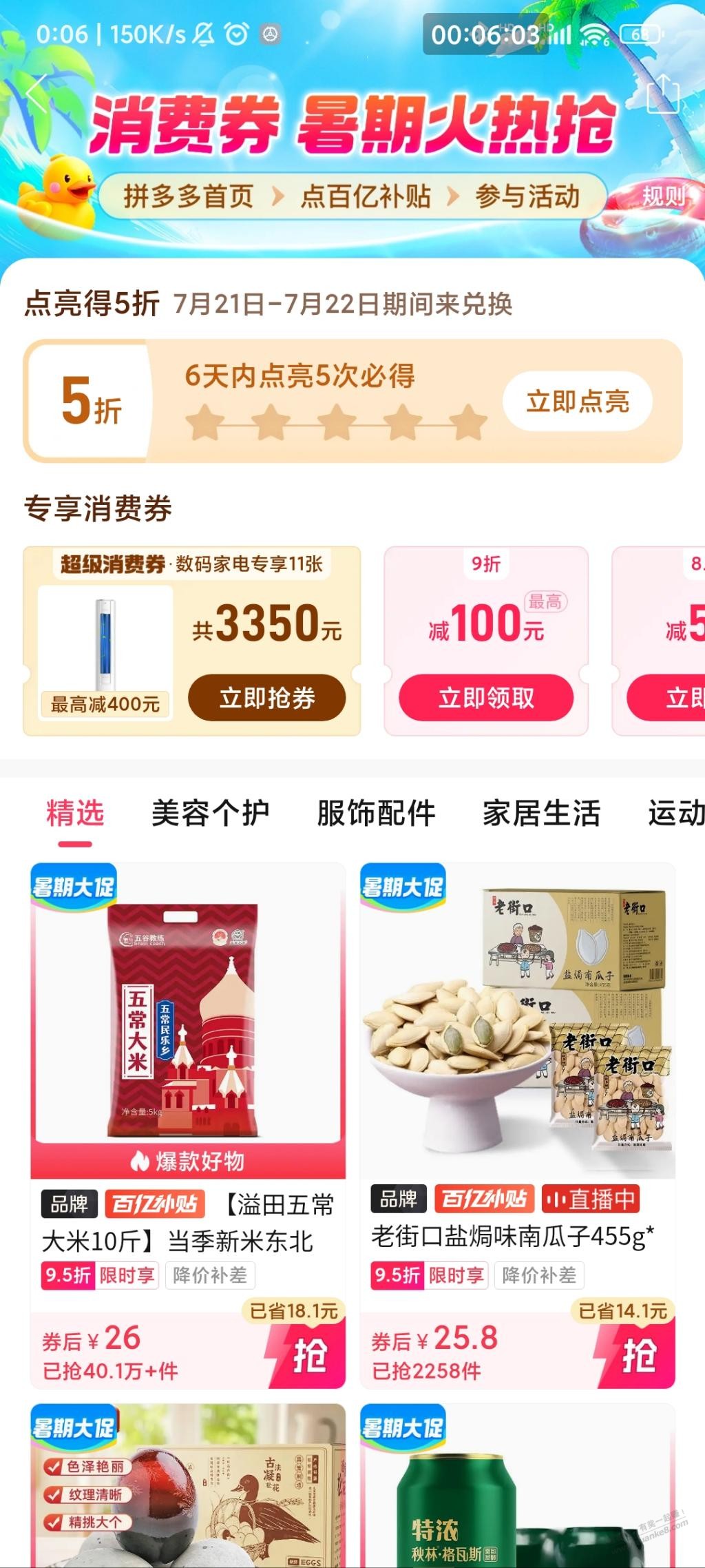The width and height of the screenshot is (705, 1568).
Task: Tap 立即点亮 to light up a star
Action: [x=577, y=402]
